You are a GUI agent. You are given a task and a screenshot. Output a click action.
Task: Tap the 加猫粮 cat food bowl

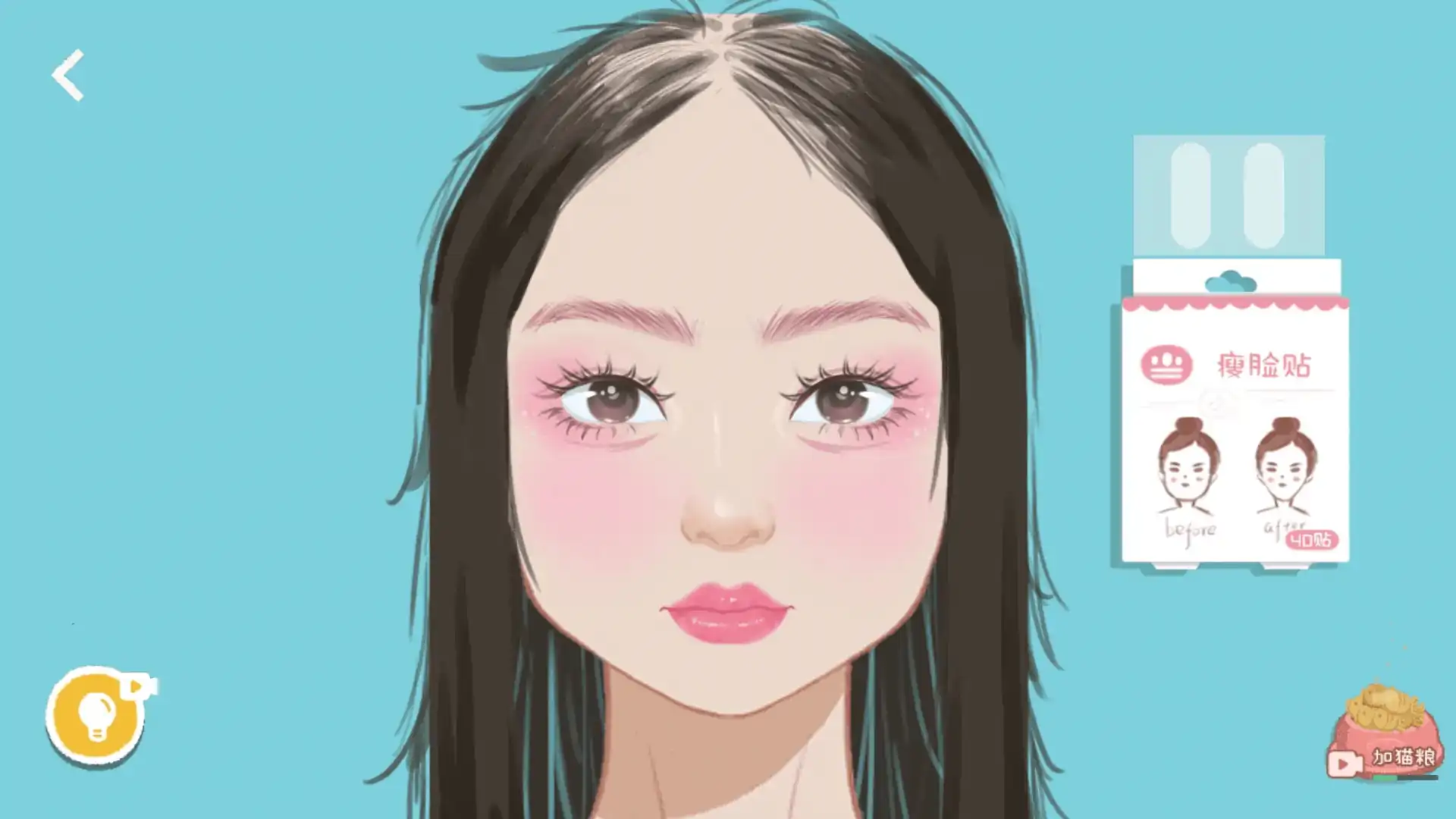1385,736
